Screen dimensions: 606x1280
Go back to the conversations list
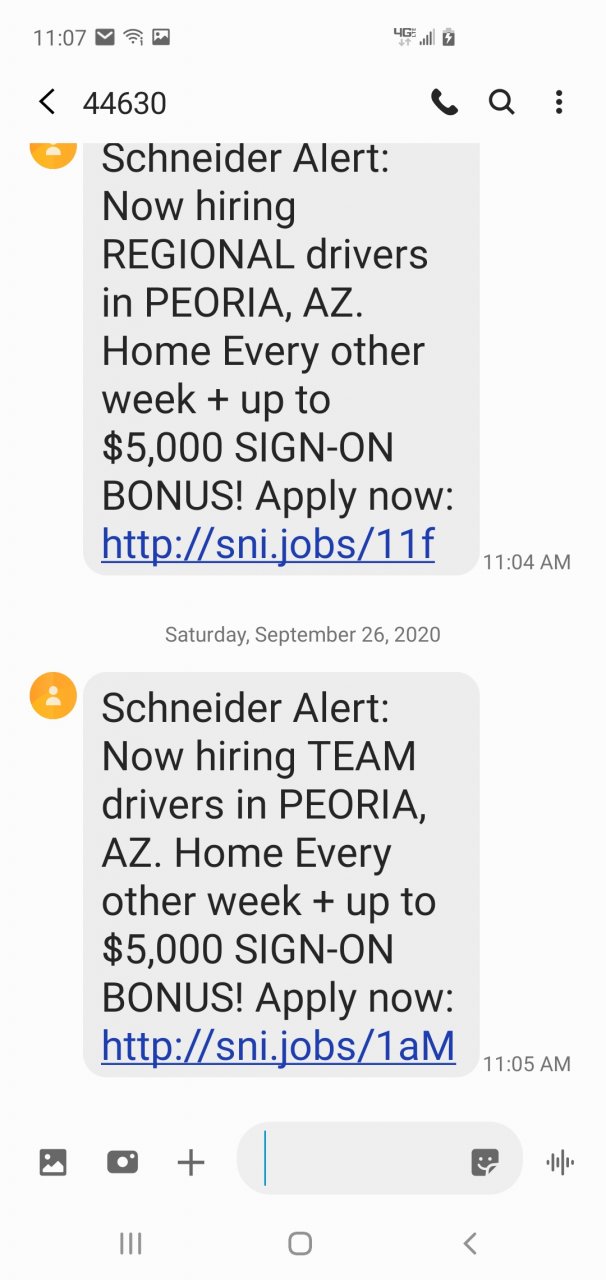tap(47, 102)
